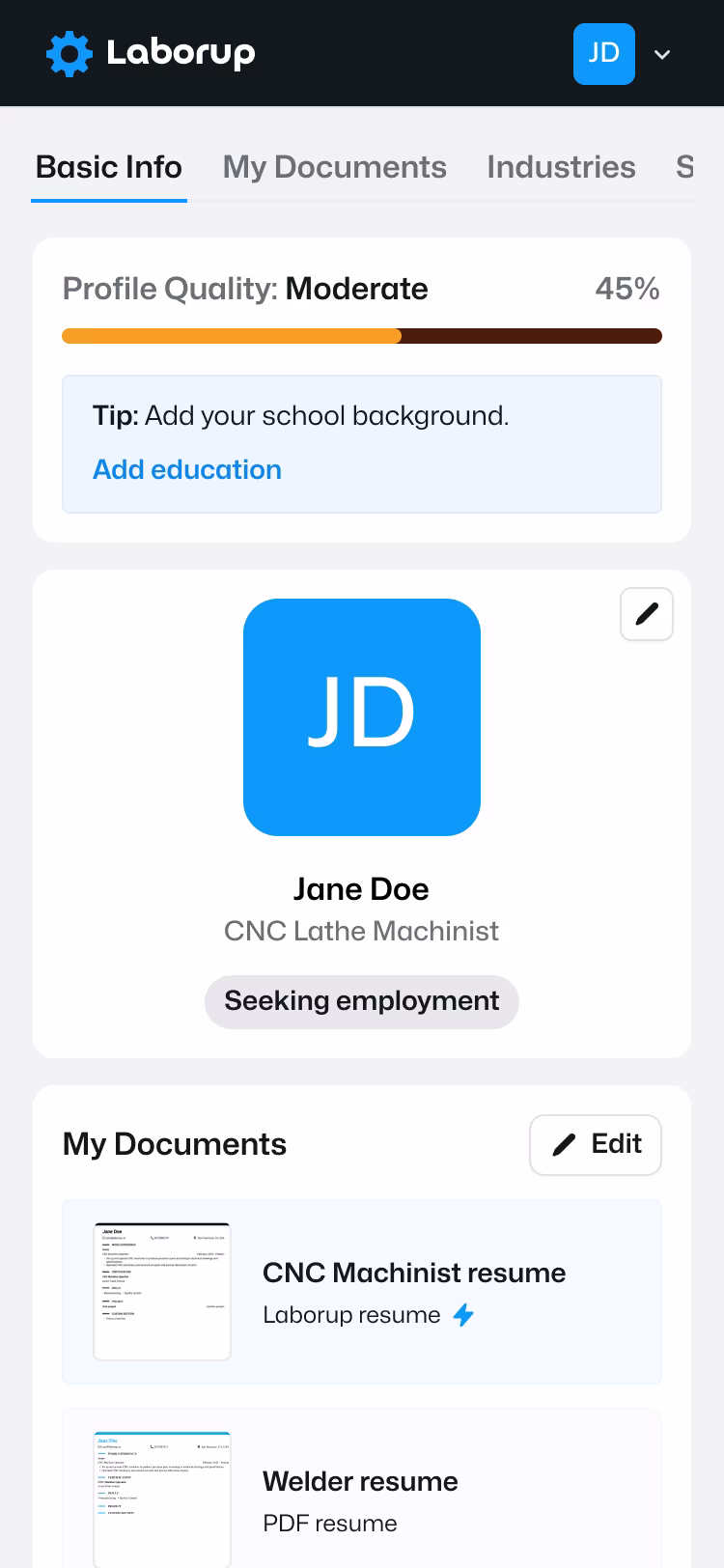Image resolution: width=724 pixels, height=1568 pixels.
Task: Open the CNC Machinist resume
Action: point(413,1274)
